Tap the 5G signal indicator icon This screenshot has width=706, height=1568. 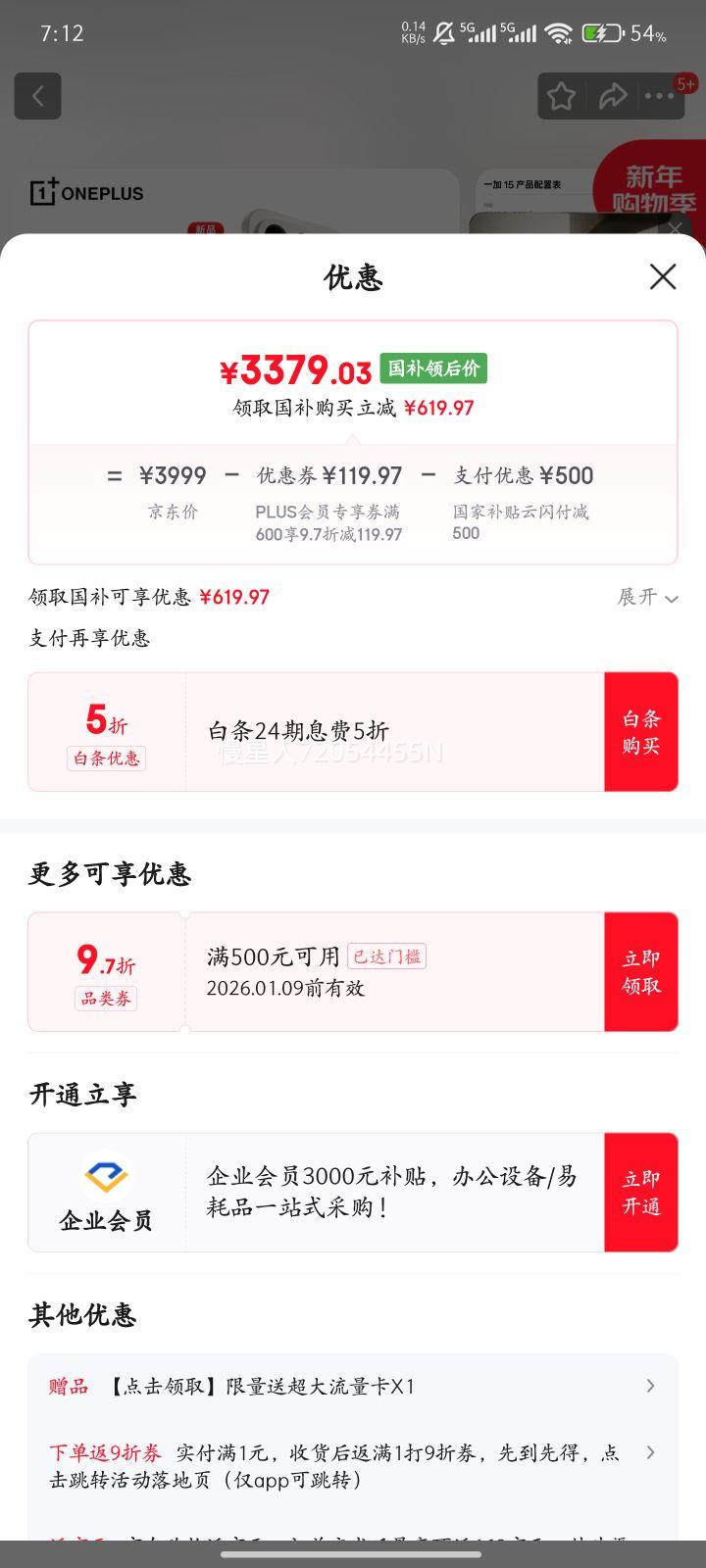click(478, 32)
